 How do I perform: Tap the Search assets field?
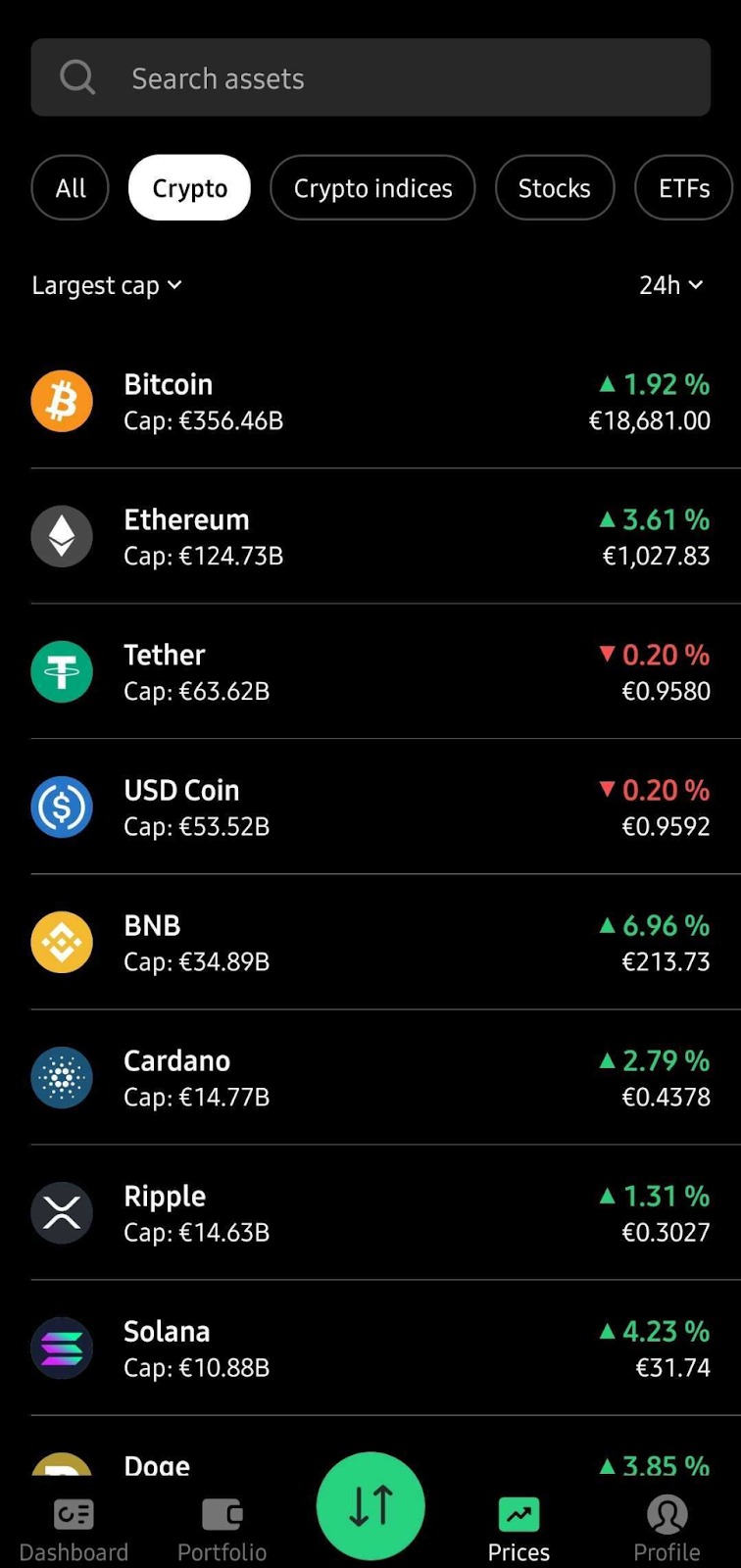point(370,77)
